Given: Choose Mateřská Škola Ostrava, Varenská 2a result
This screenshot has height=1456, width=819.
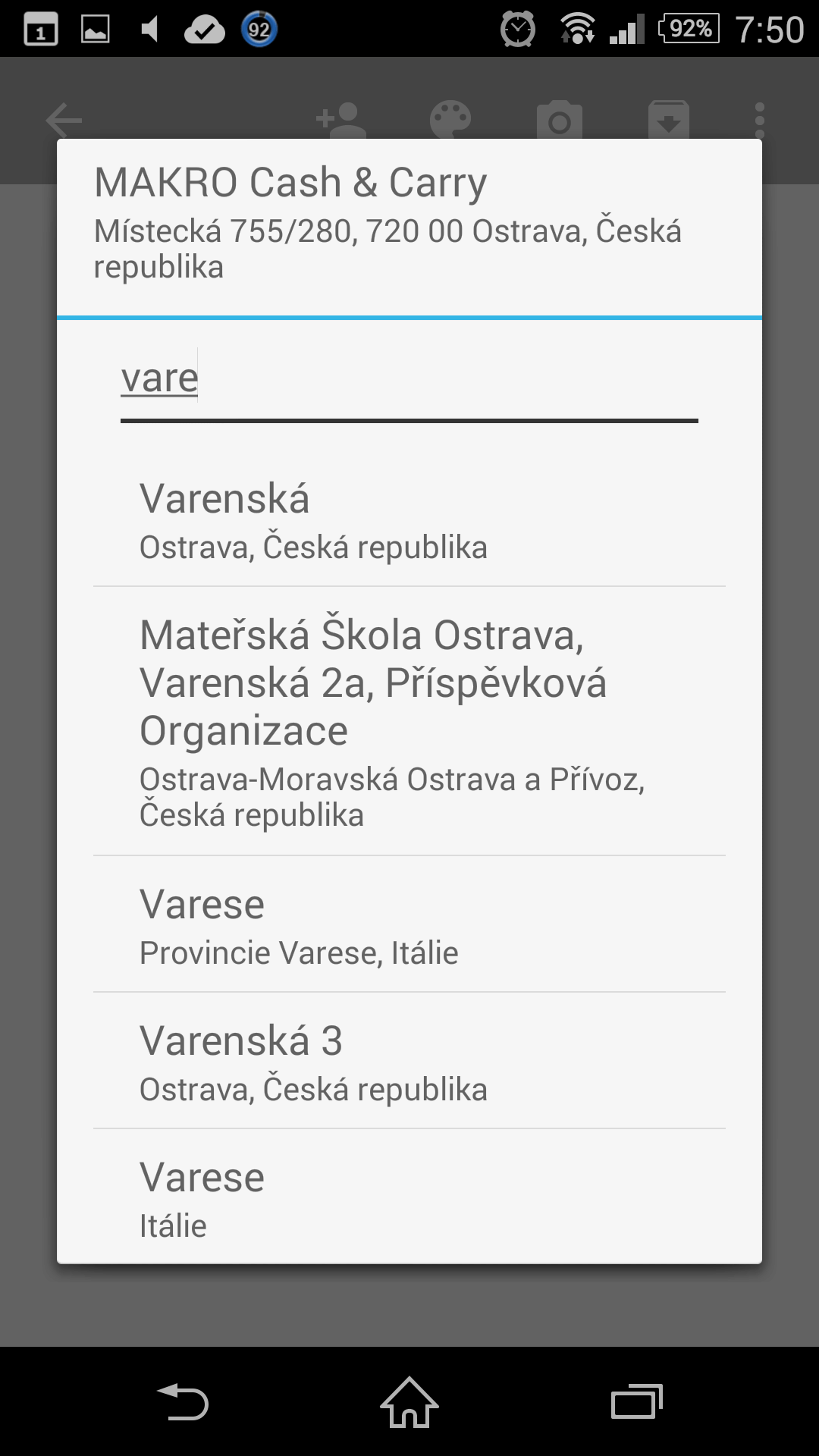Looking at the screenshot, I should 409,722.
